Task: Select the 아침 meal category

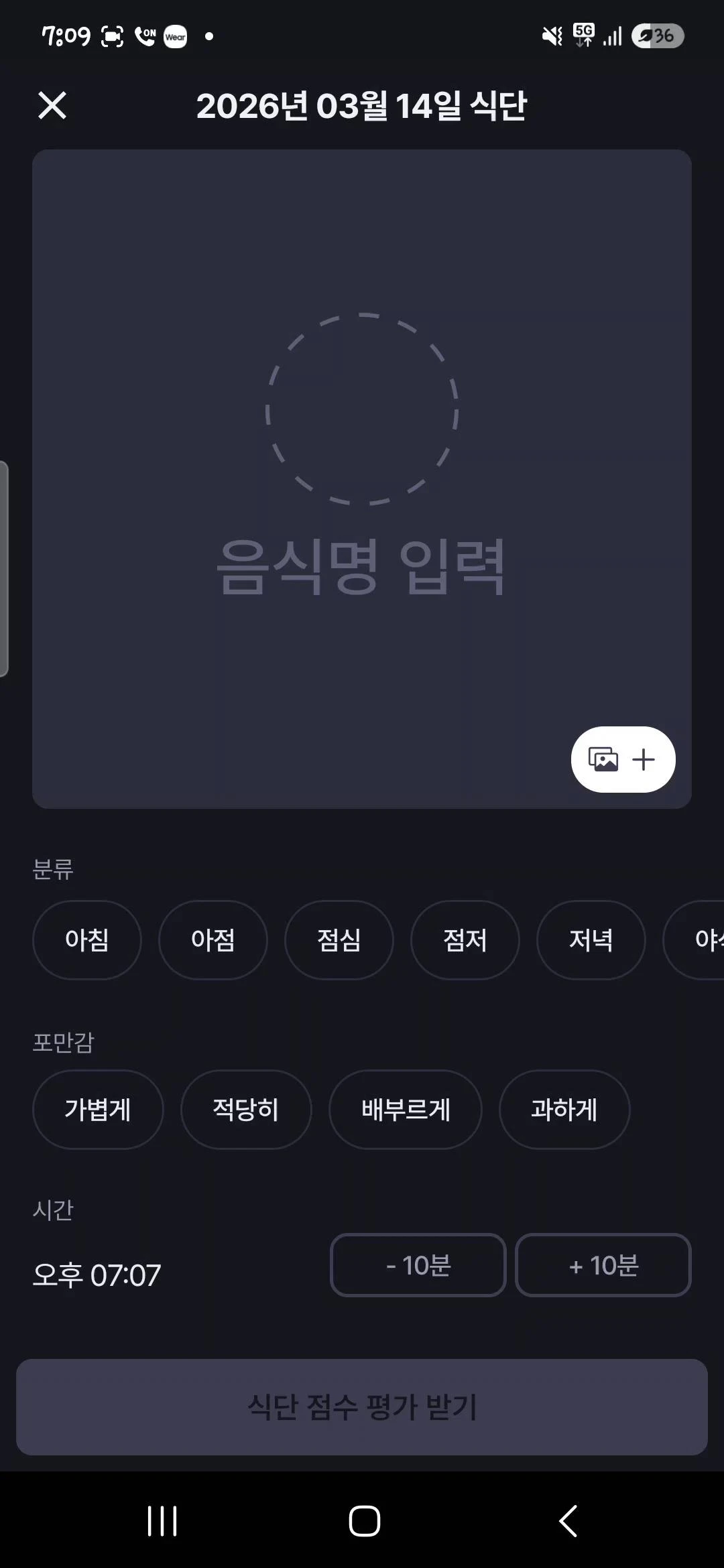Action: (x=87, y=939)
